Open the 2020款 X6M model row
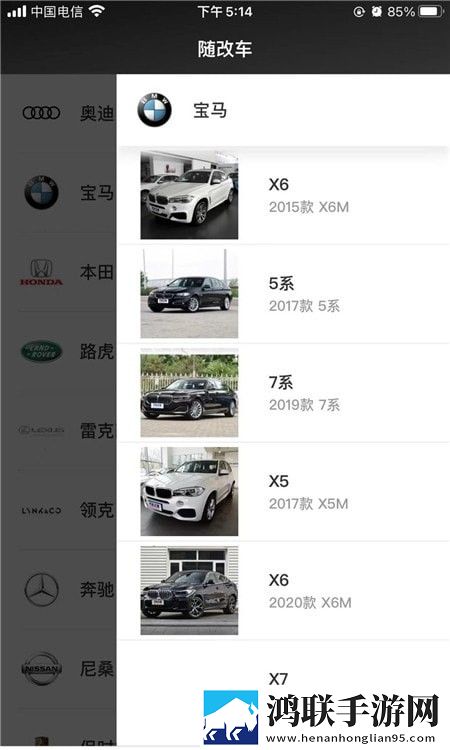The image size is (450, 750). [284, 591]
